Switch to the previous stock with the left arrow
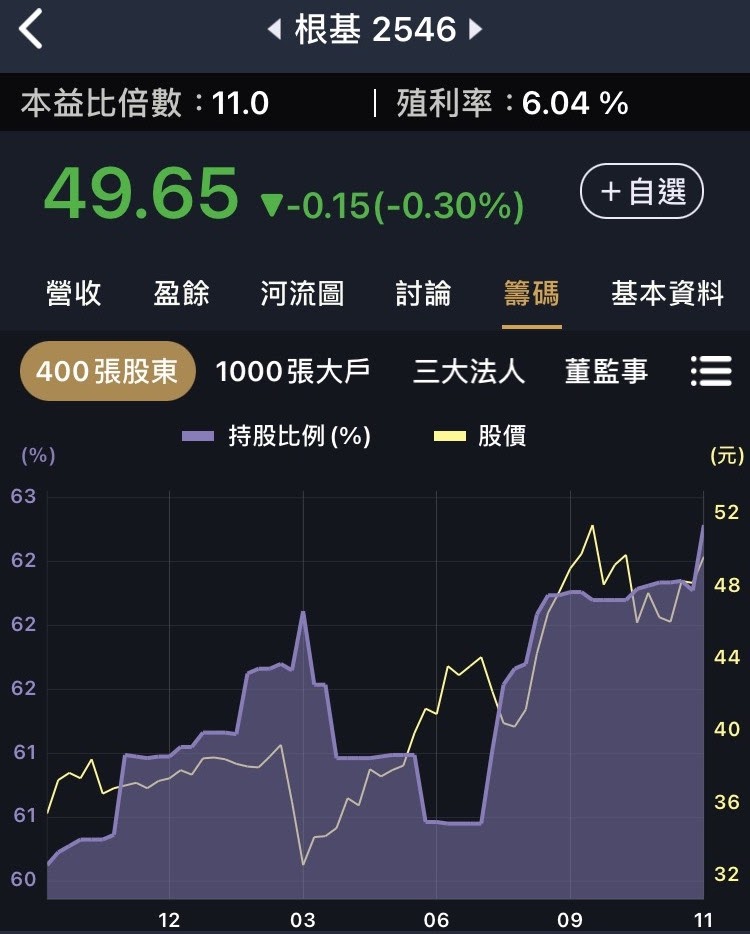Viewport: 750px width, 934px height. [275, 29]
